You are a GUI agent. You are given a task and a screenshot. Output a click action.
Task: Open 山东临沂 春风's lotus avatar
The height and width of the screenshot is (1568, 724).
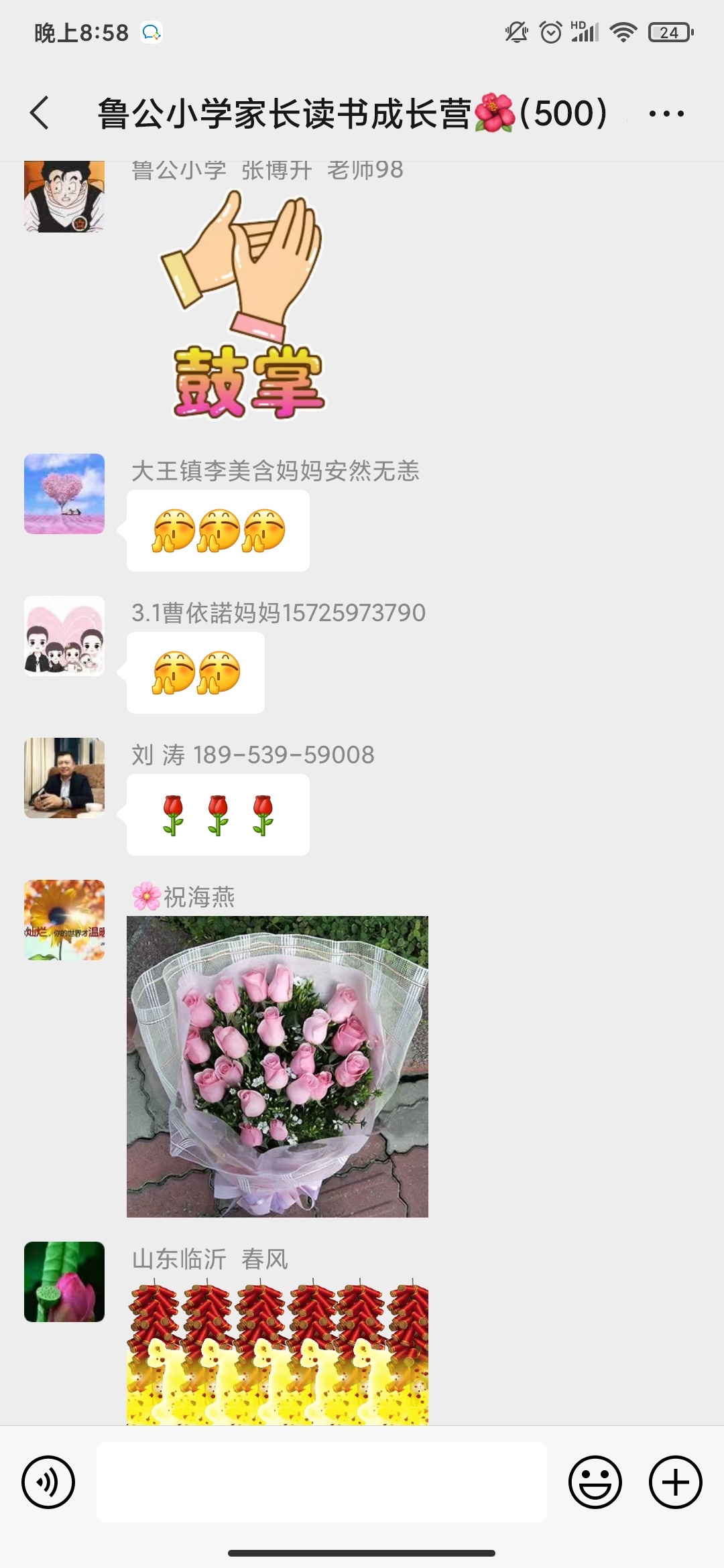[x=64, y=1282]
